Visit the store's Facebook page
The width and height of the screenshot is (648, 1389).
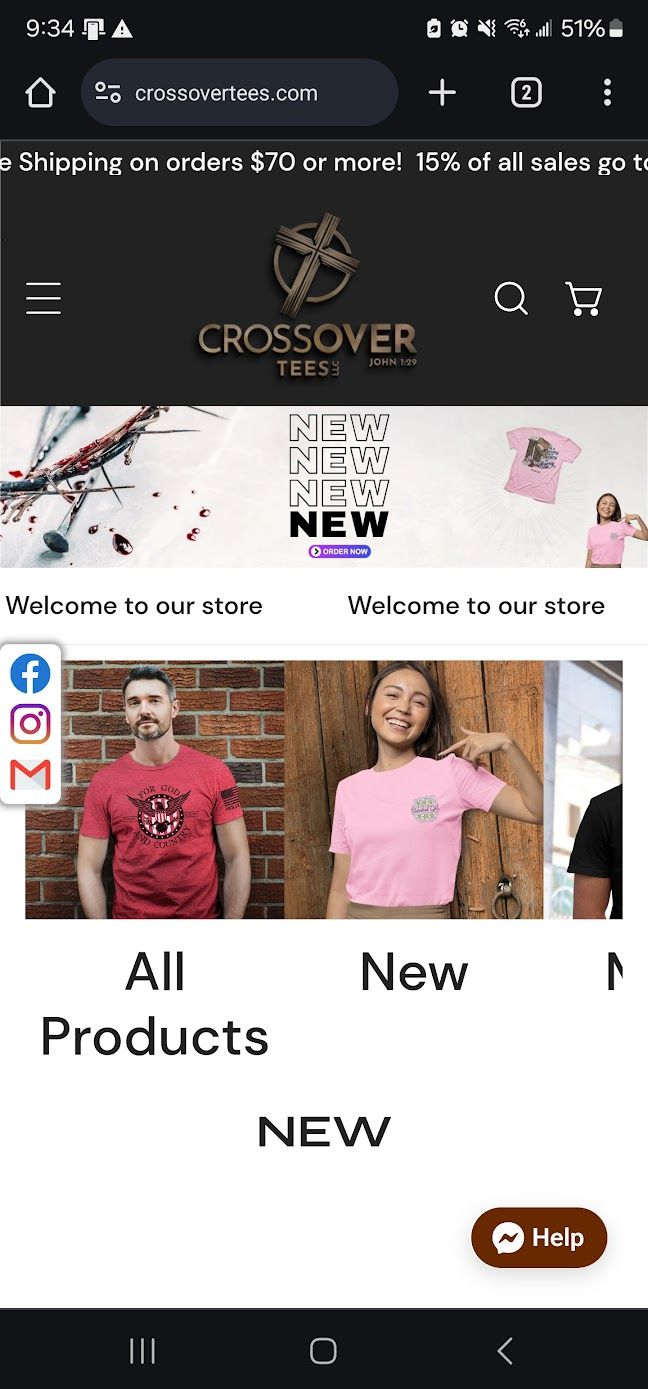(30, 673)
